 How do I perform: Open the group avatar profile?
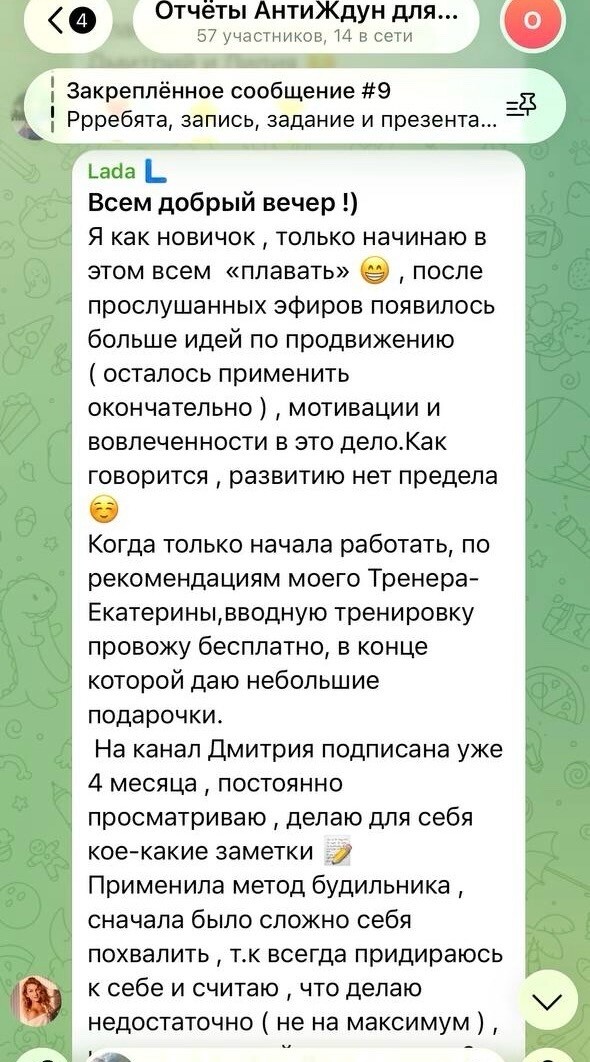pyautogui.click(x=532, y=22)
